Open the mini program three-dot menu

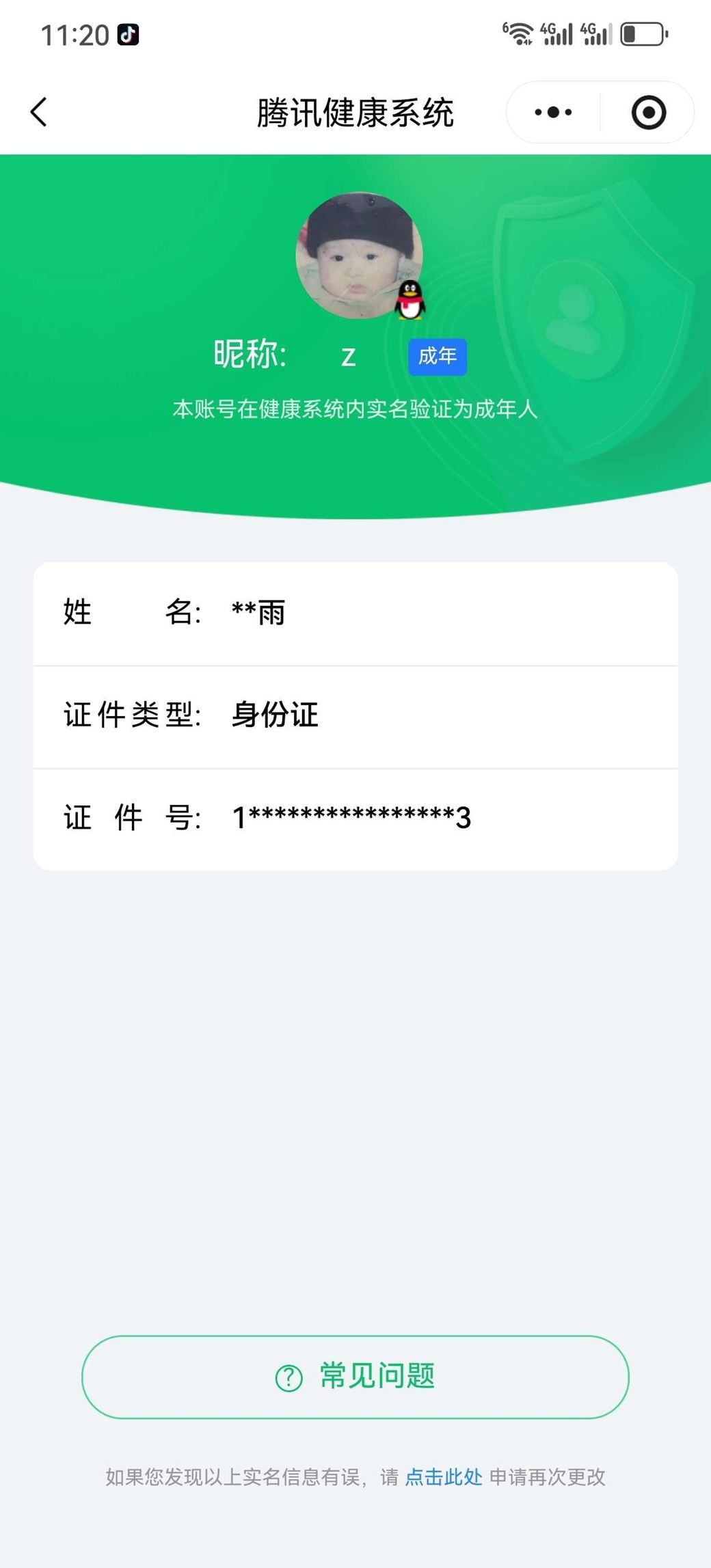pyautogui.click(x=553, y=112)
